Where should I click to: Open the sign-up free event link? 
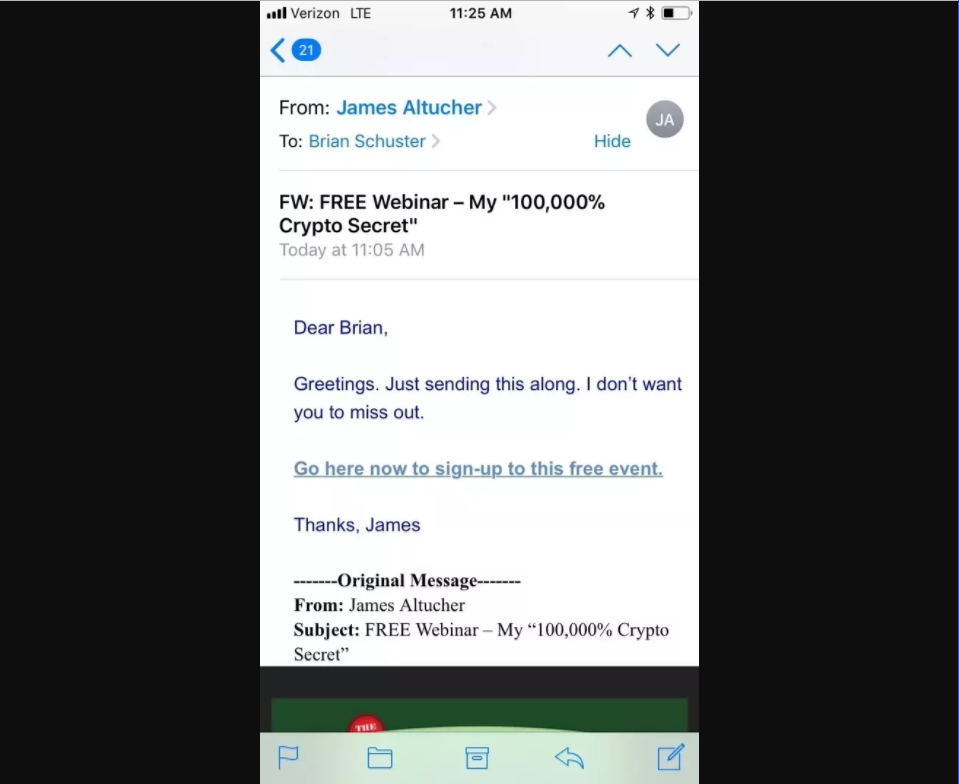pos(478,468)
